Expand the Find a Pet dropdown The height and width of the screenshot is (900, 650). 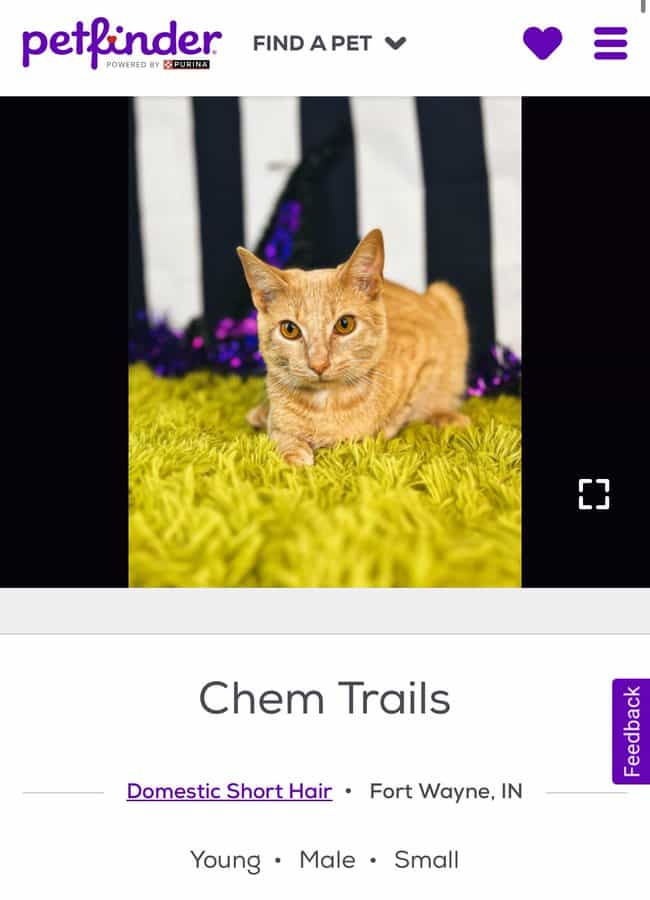(x=329, y=44)
